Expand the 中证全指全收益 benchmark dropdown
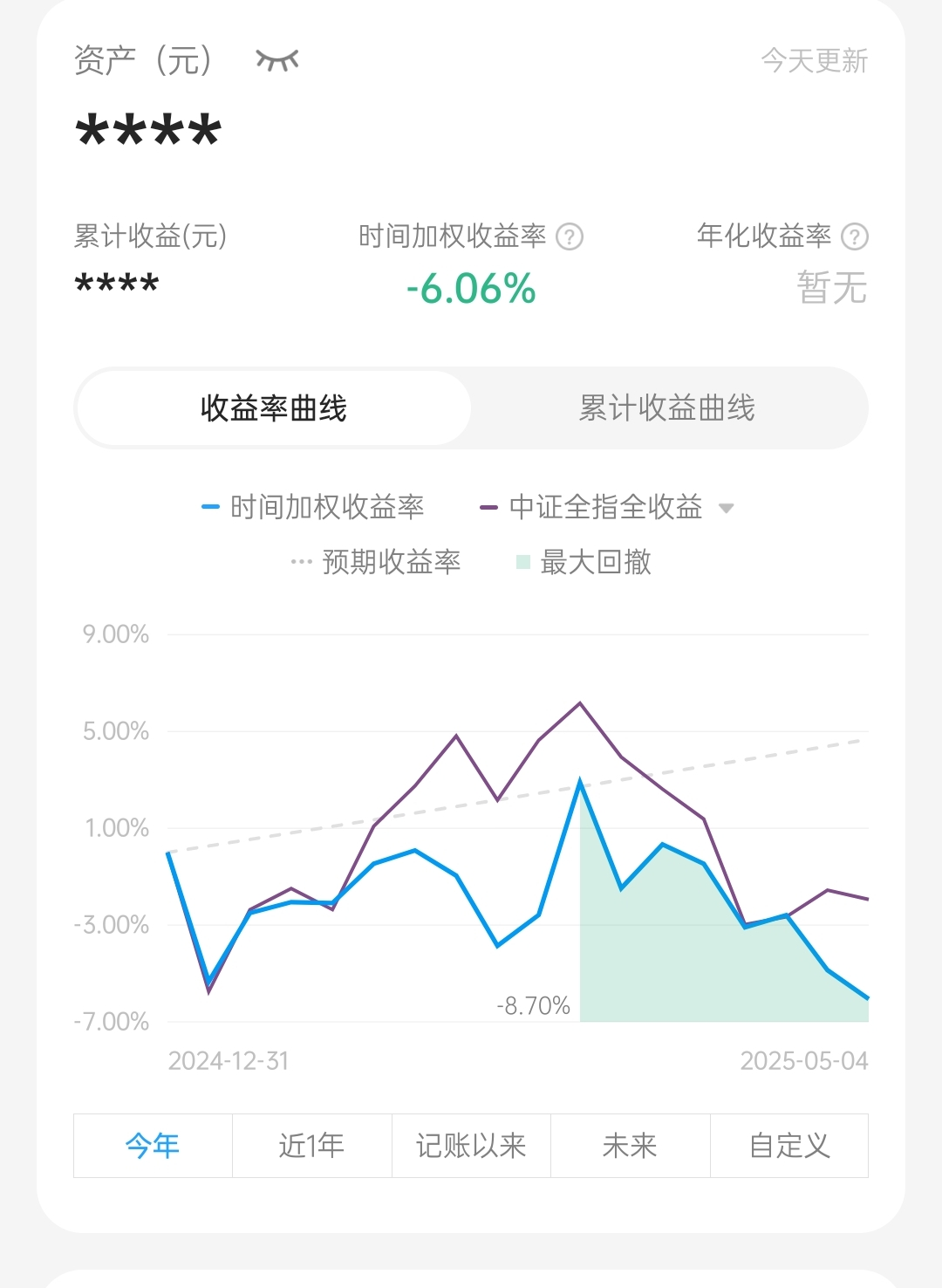 tap(726, 507)
